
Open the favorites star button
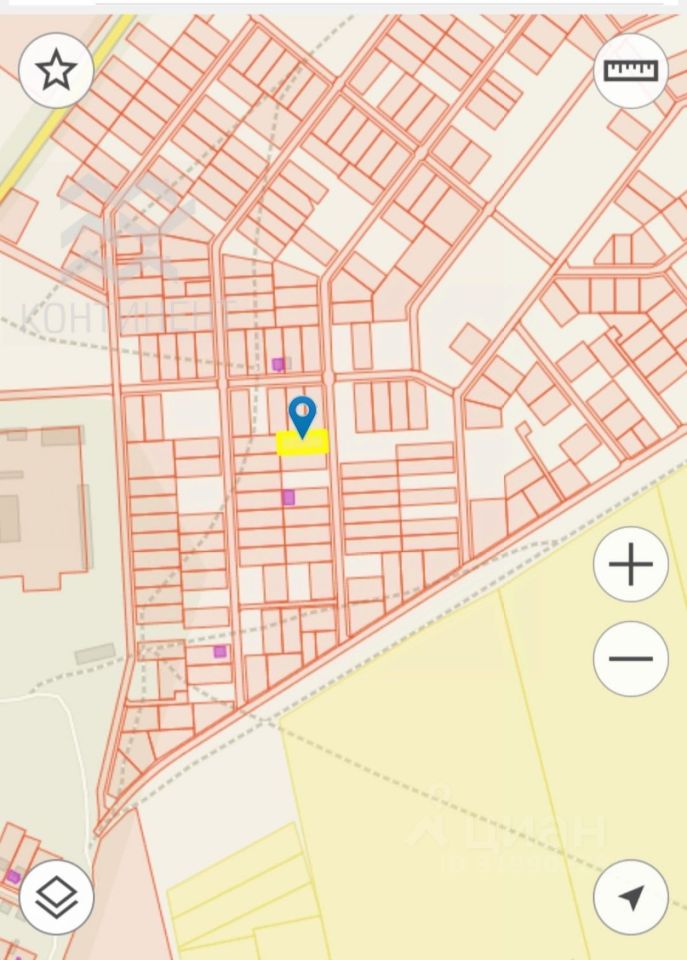56,70
